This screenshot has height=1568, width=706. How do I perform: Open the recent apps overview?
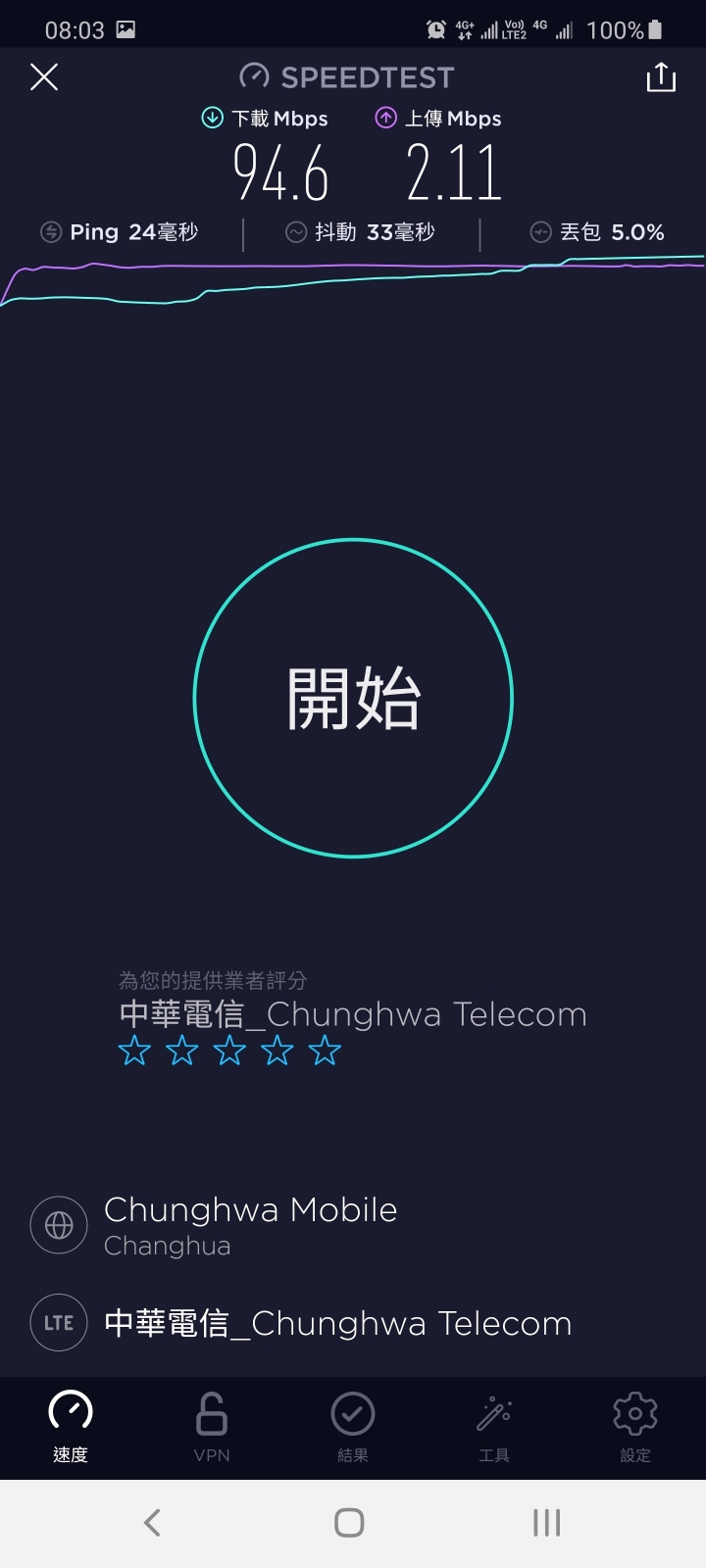[x=546, y=1522]
